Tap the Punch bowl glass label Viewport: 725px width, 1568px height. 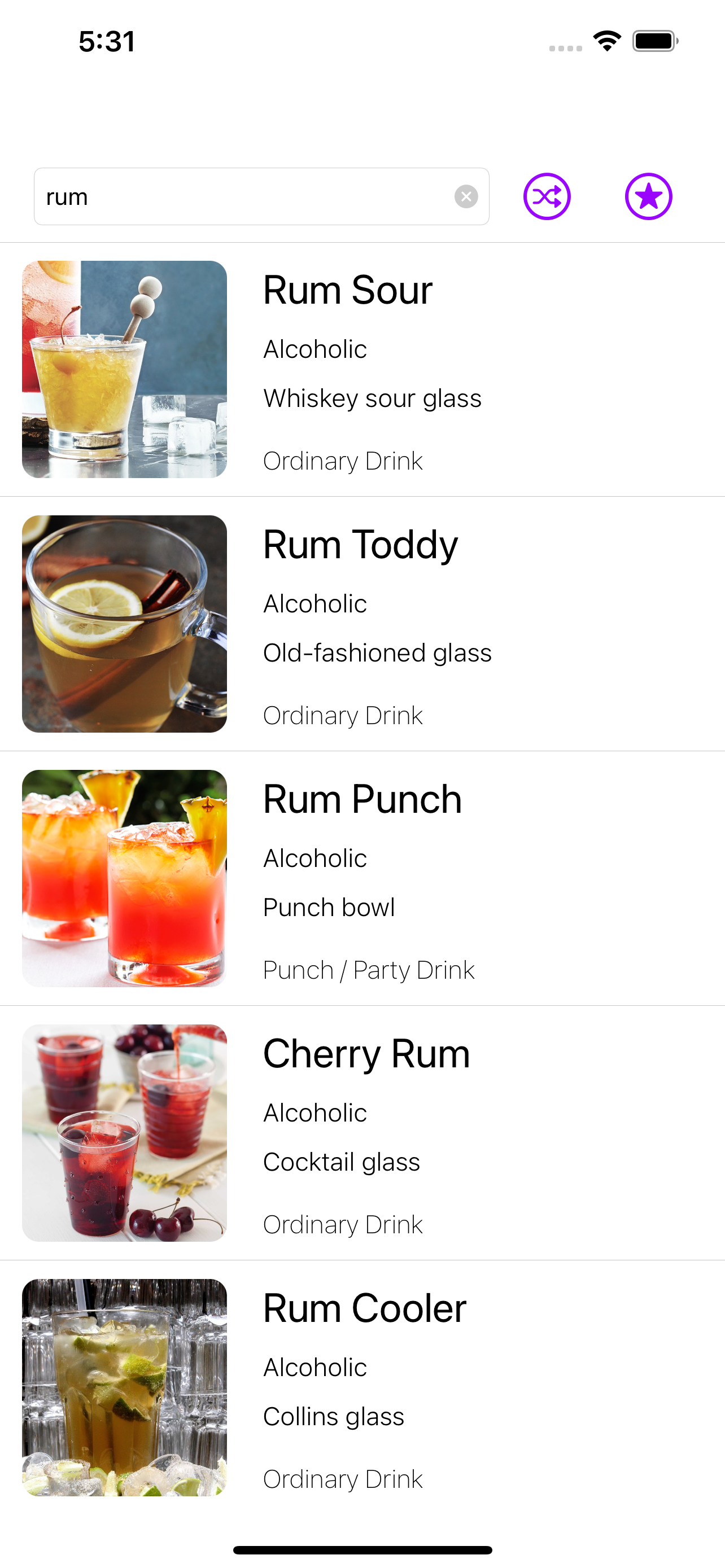pos(329,907)
